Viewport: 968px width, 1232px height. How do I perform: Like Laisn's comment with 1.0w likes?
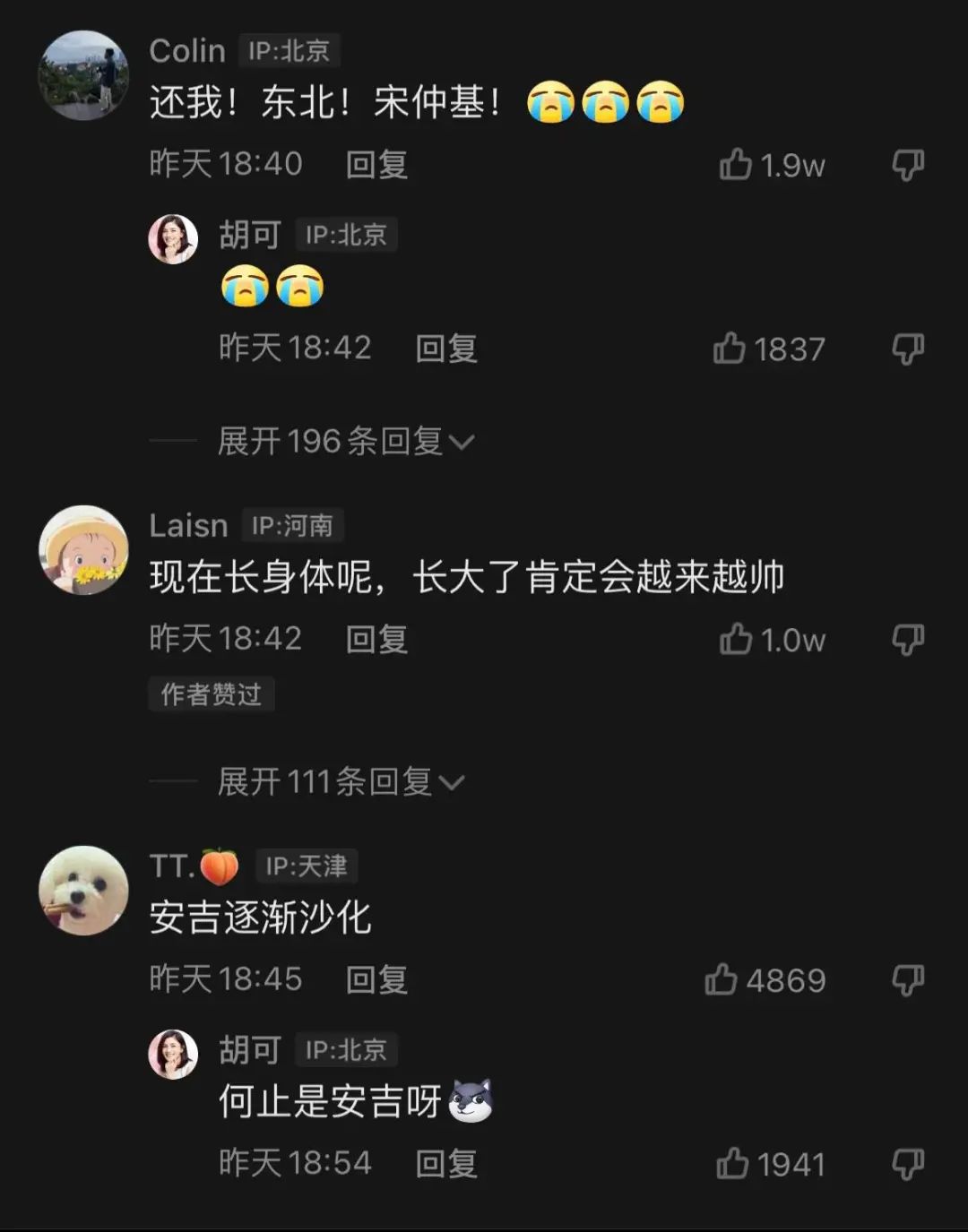[736, 640]
